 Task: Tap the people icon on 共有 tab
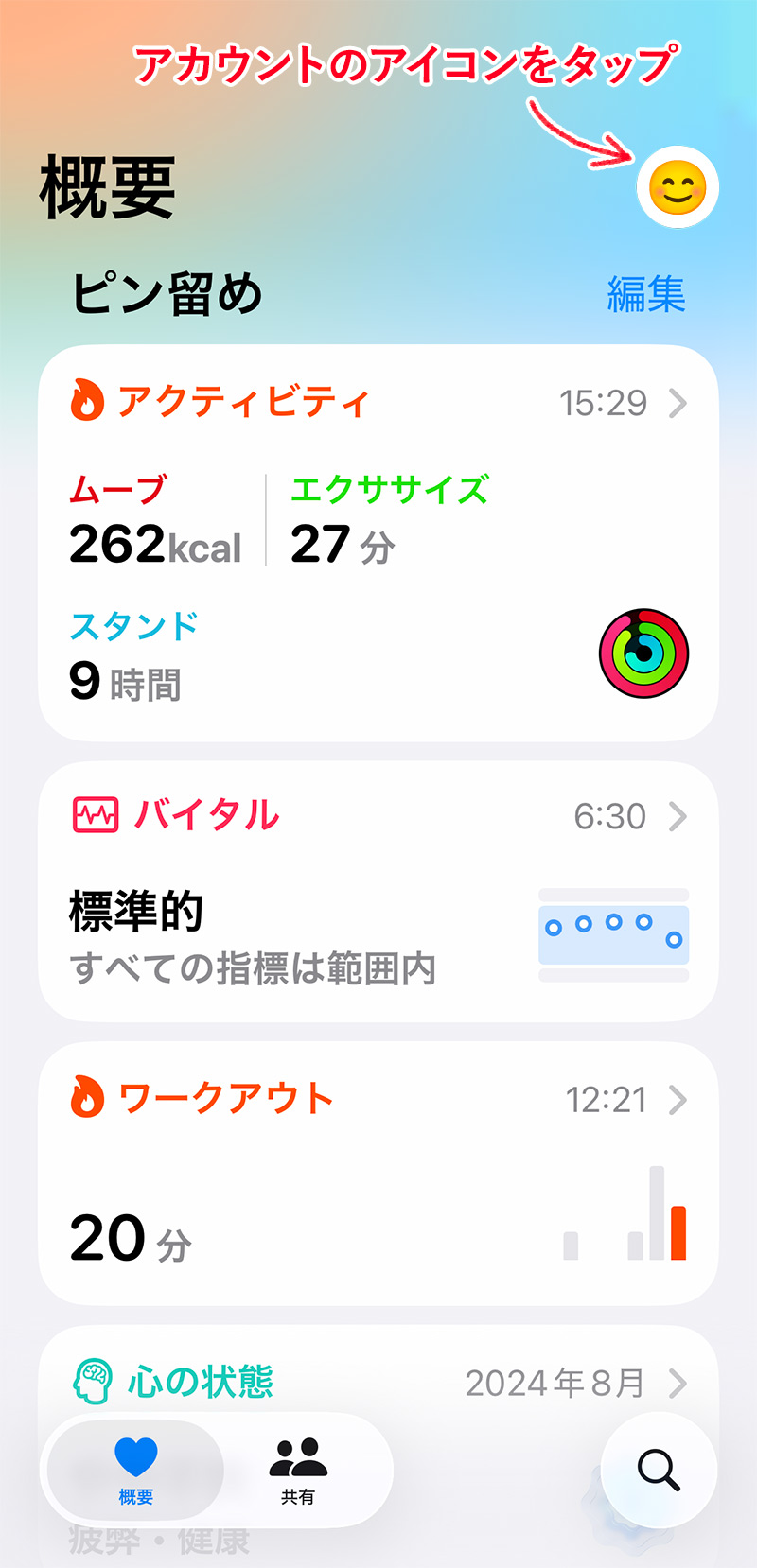[x=298, y=1456]
